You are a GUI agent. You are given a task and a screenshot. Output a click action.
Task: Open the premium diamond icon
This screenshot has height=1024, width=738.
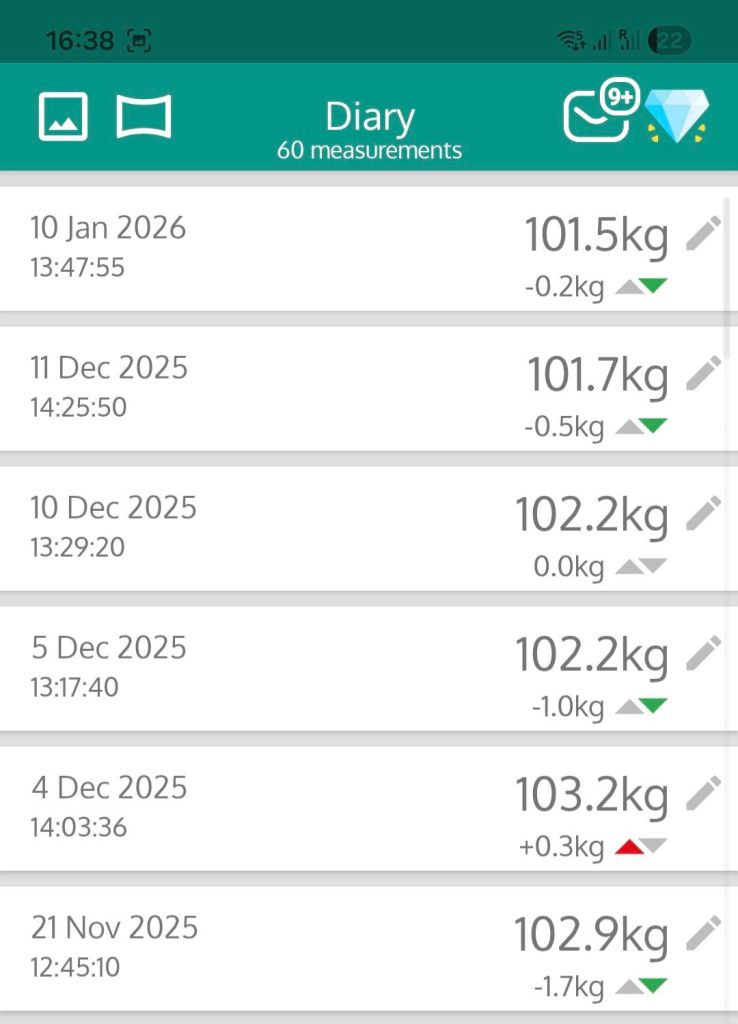[677, 115]
